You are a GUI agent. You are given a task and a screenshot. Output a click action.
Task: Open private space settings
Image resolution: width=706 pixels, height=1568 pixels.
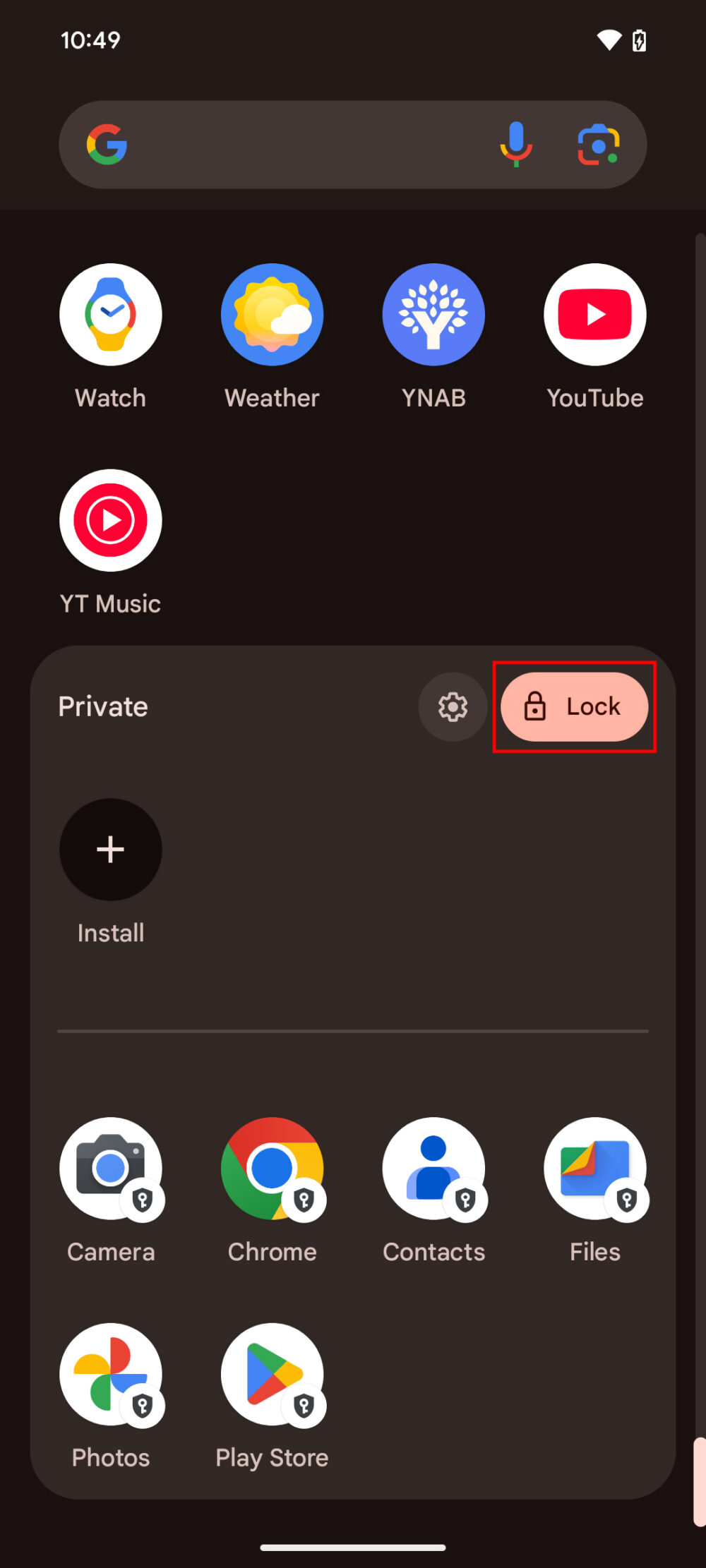click(453, 706)
